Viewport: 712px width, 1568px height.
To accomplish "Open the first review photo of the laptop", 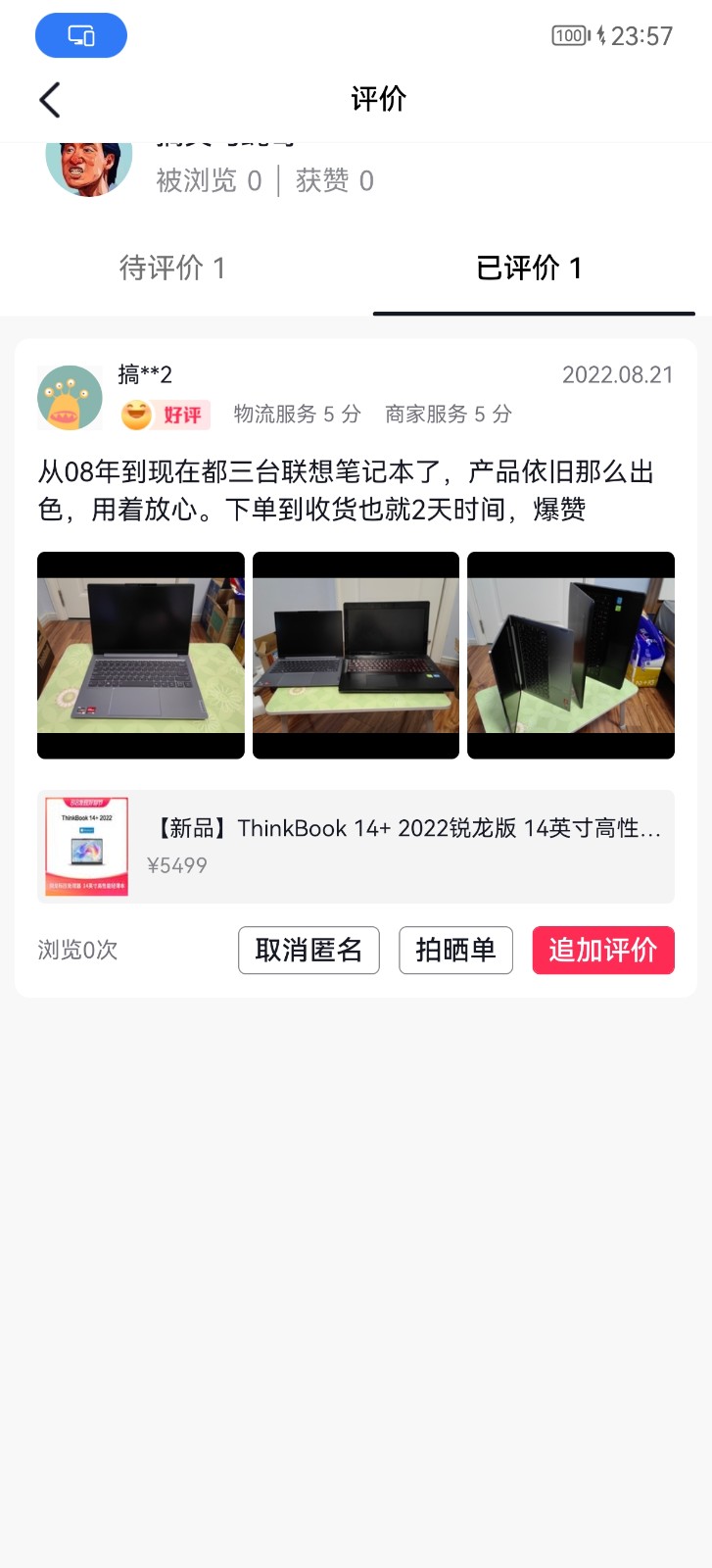I will [x=141, y=655].
